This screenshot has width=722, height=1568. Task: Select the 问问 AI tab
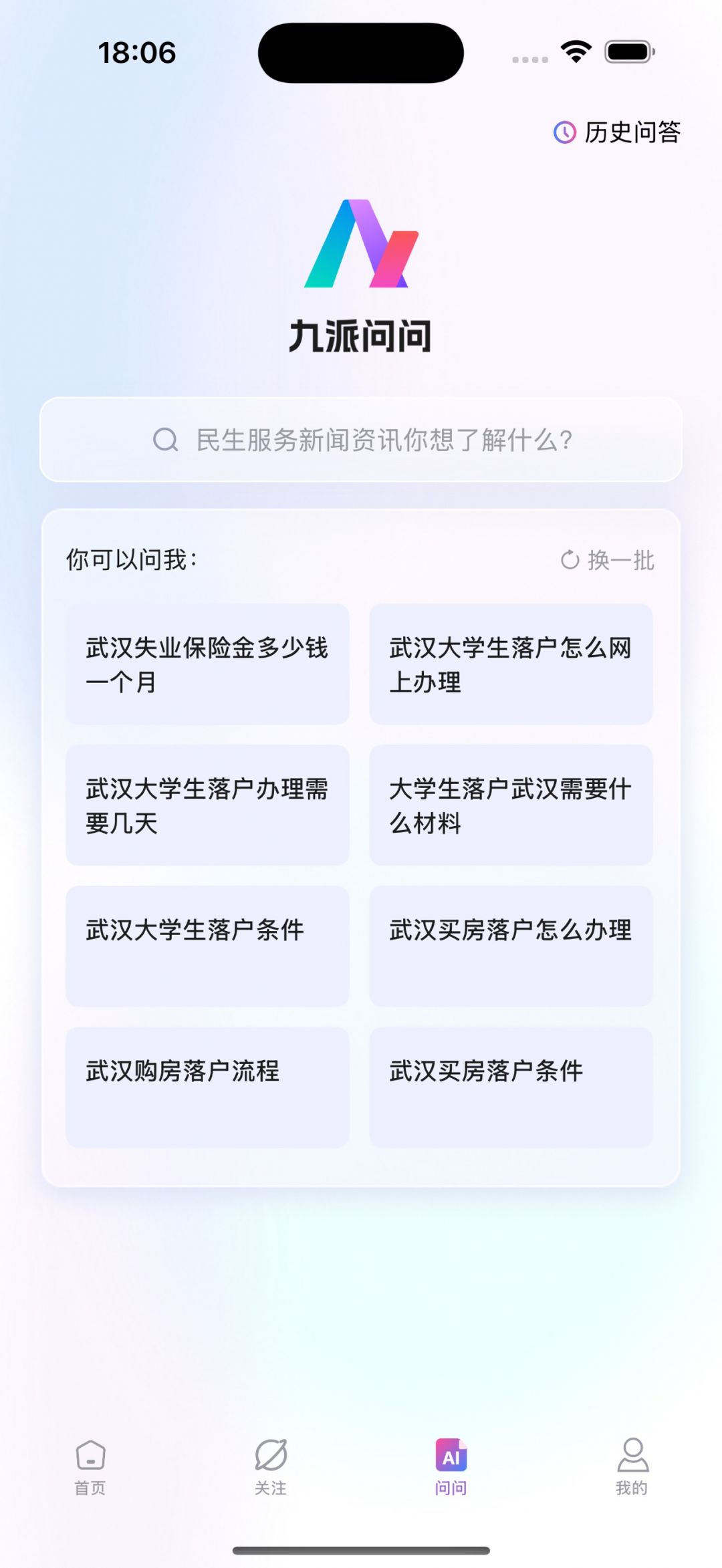pos(451,1466)
